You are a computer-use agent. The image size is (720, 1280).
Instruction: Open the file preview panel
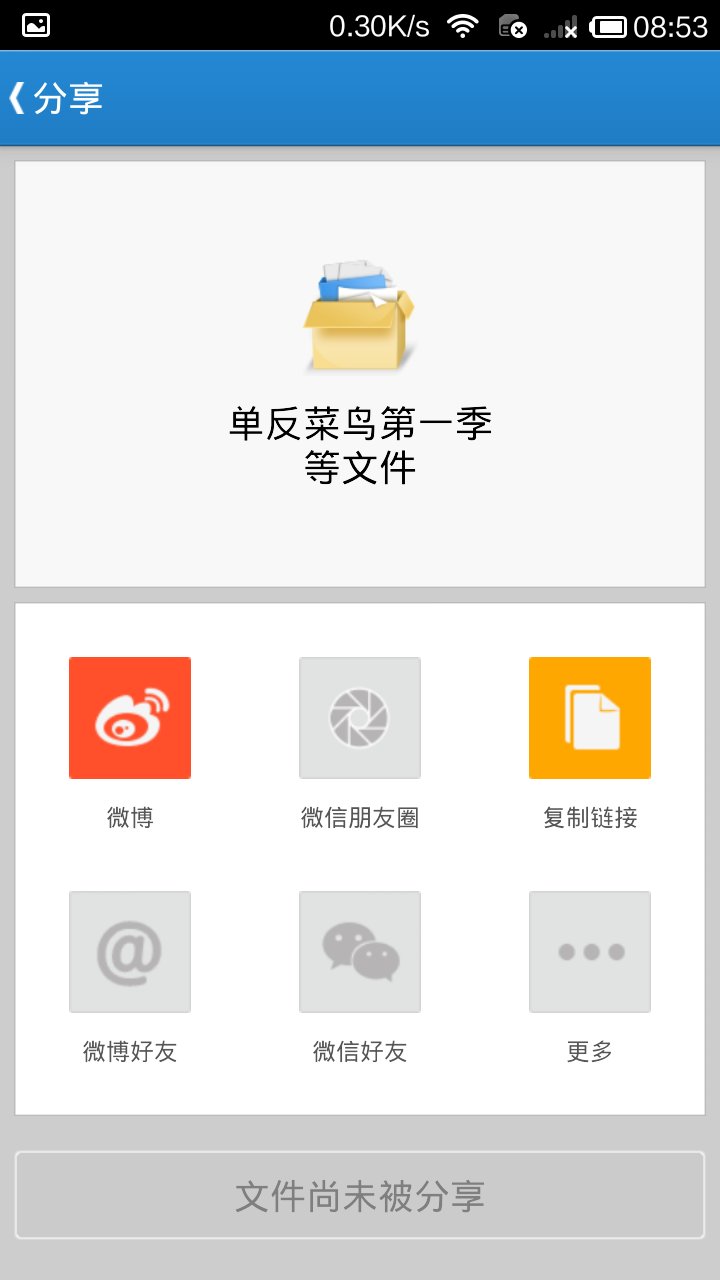[359, 375]
